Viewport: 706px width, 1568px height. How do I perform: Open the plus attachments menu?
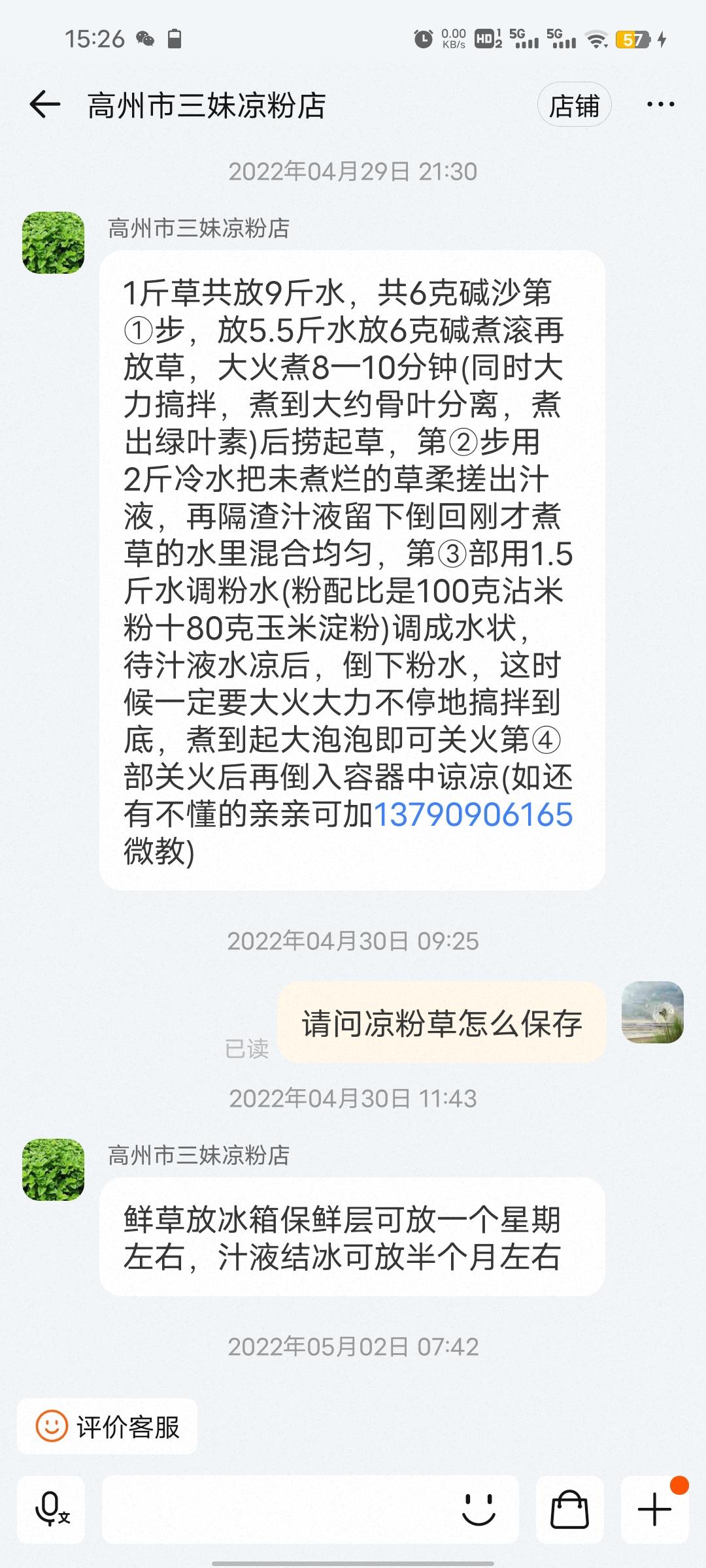654,1509
